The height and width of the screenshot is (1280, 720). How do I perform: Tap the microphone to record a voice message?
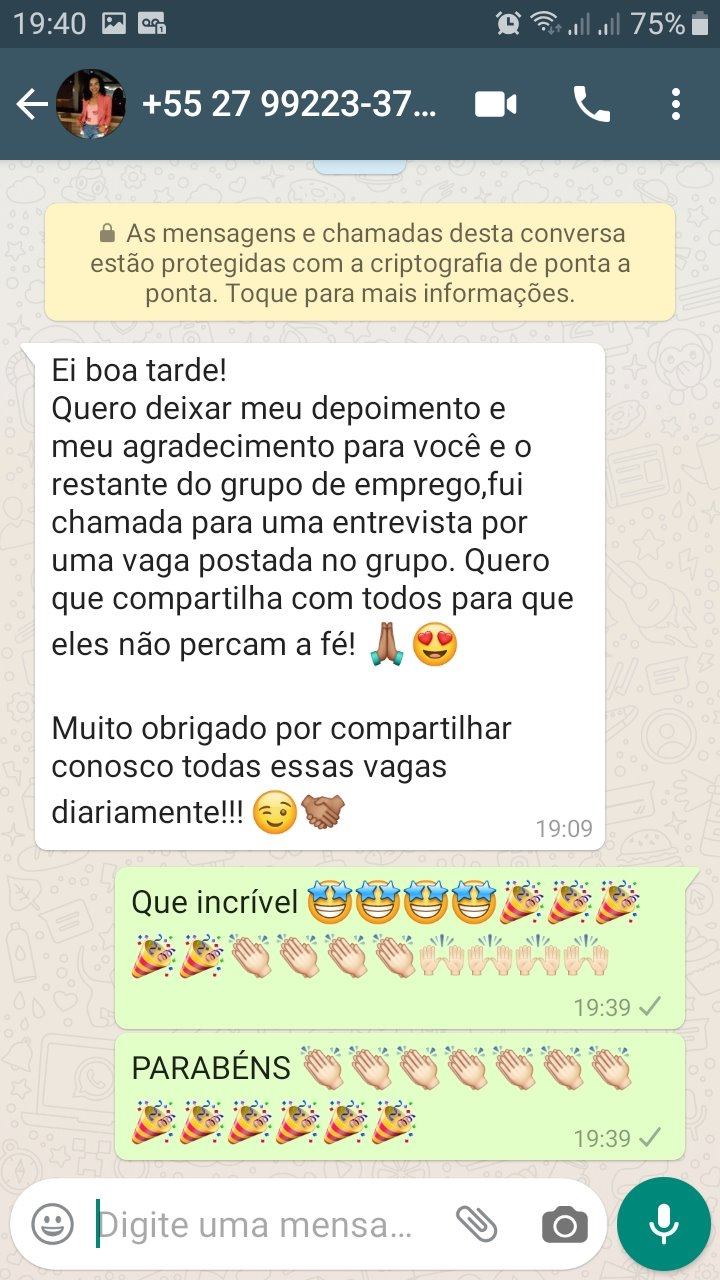(x=663, y=1223)
